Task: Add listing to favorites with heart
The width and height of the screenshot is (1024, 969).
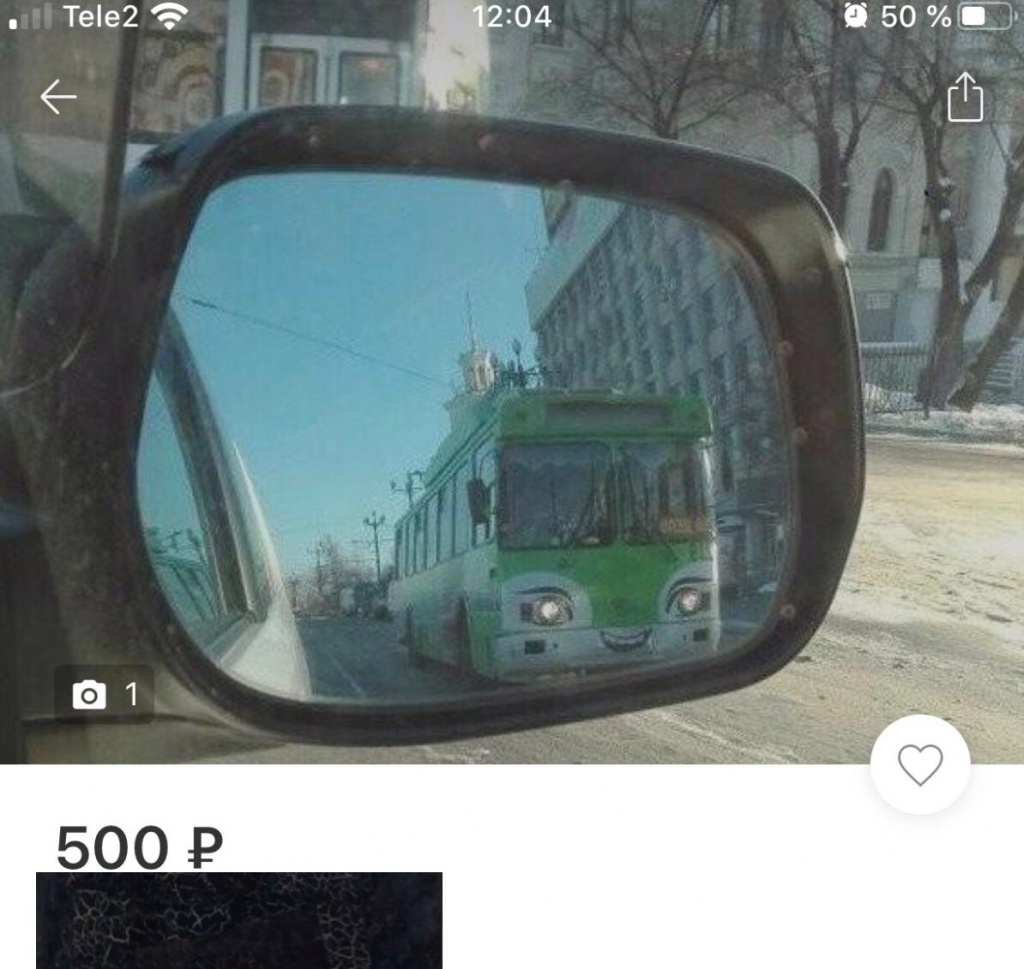Action: pos(919,765)
